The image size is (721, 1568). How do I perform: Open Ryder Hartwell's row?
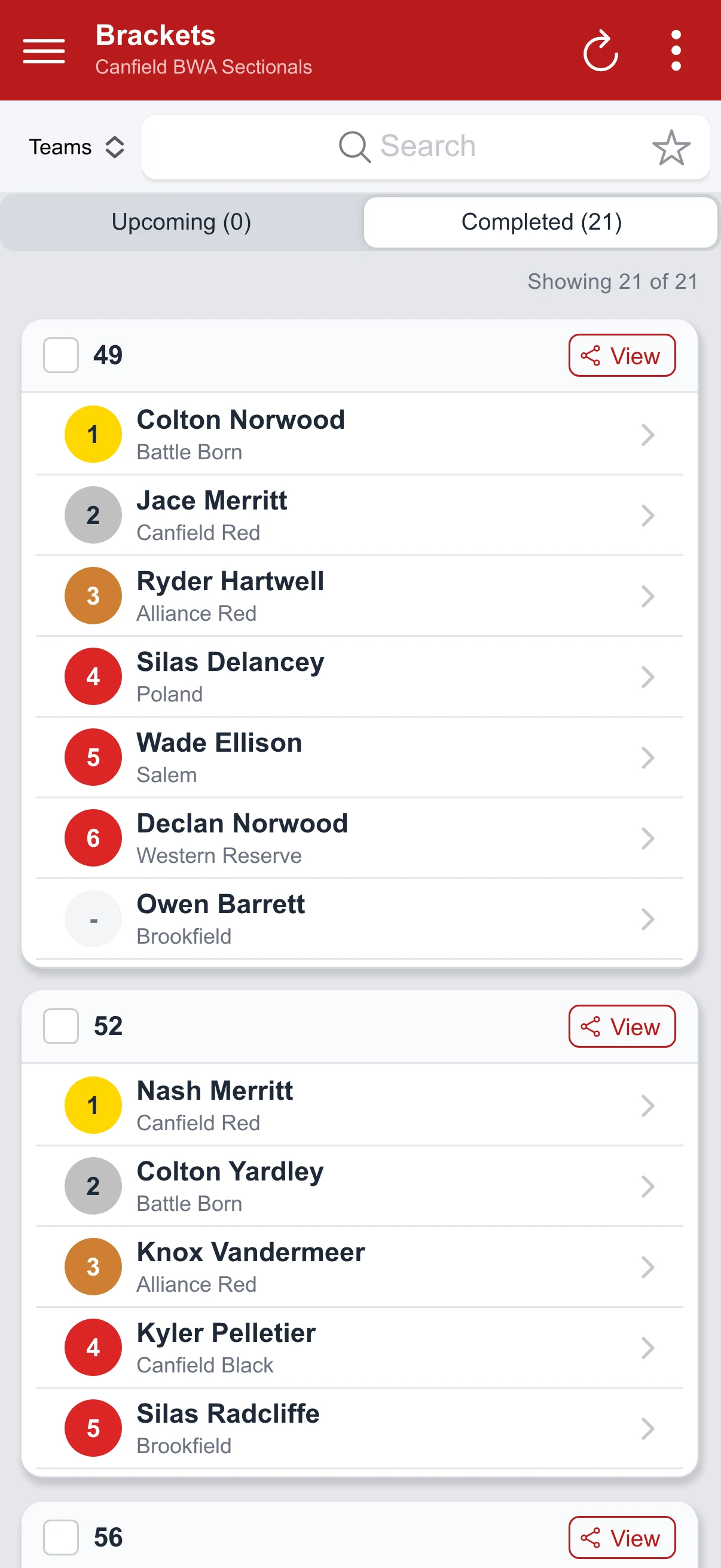359,596
